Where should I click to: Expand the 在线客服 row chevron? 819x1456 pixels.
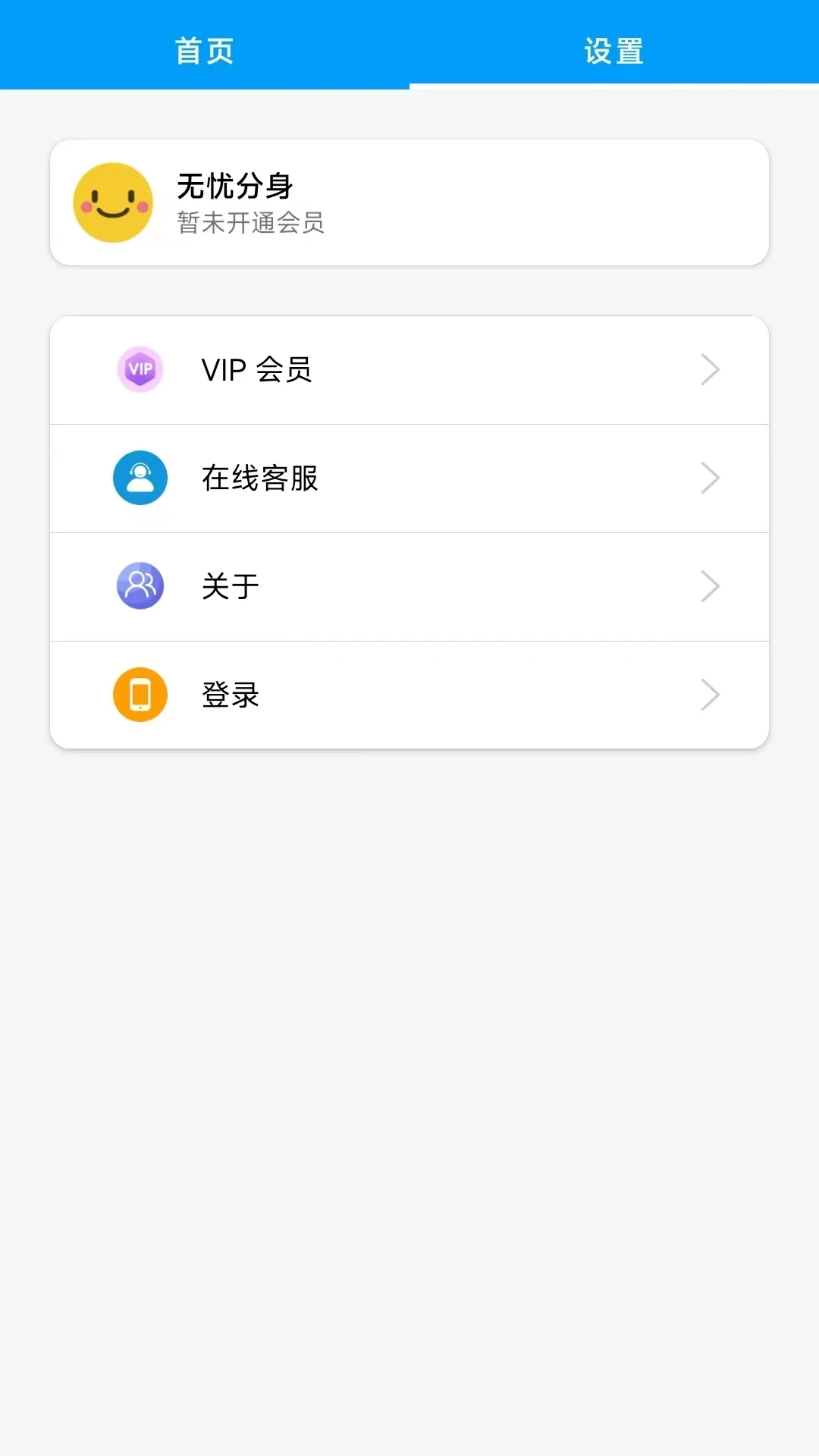coord(710,478)
